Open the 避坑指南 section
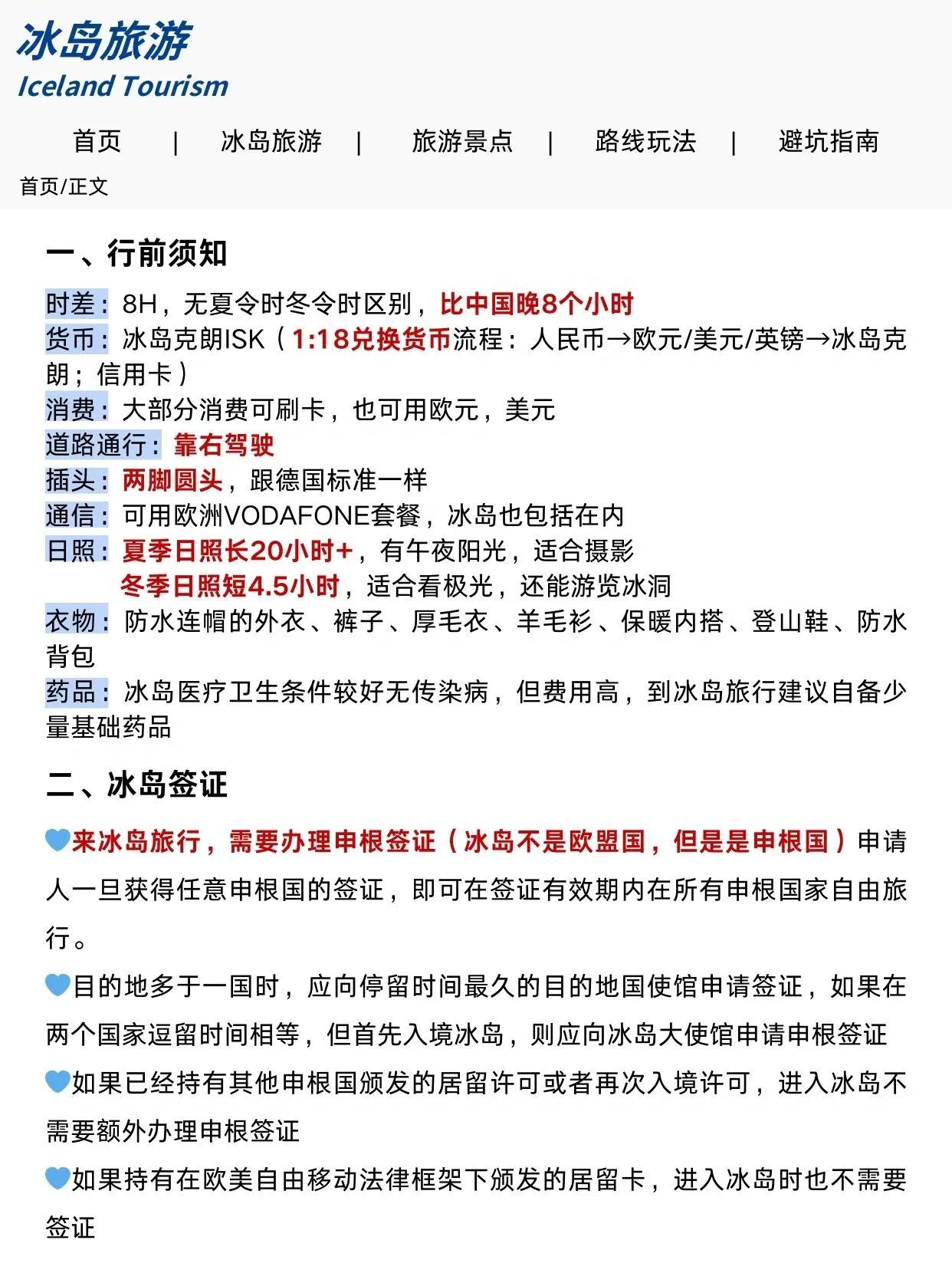 829,141
